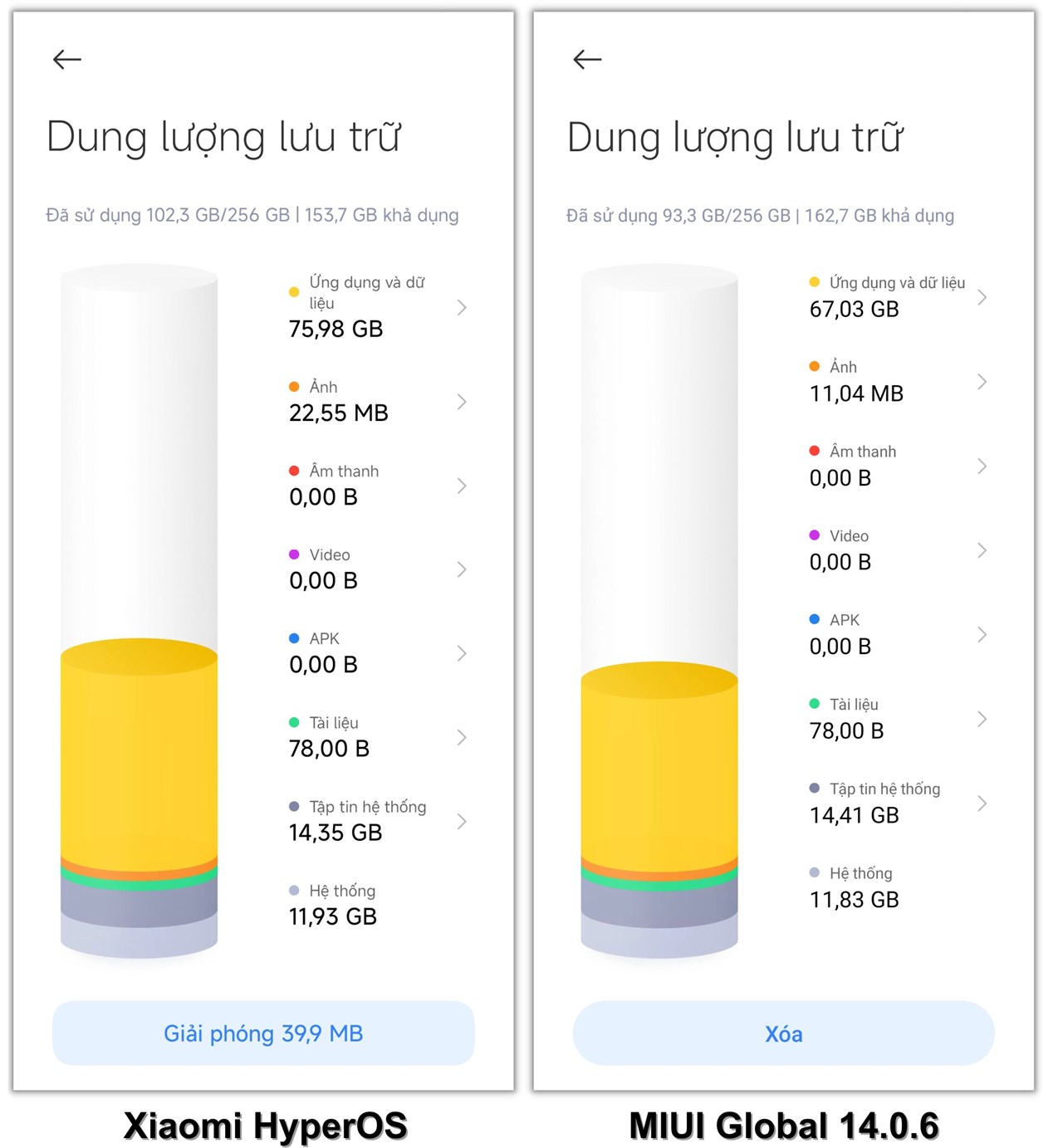Click the gray Tập tin hệ thống dot icon
The height and width of the screenshot is (1148, 1063).
292,807
